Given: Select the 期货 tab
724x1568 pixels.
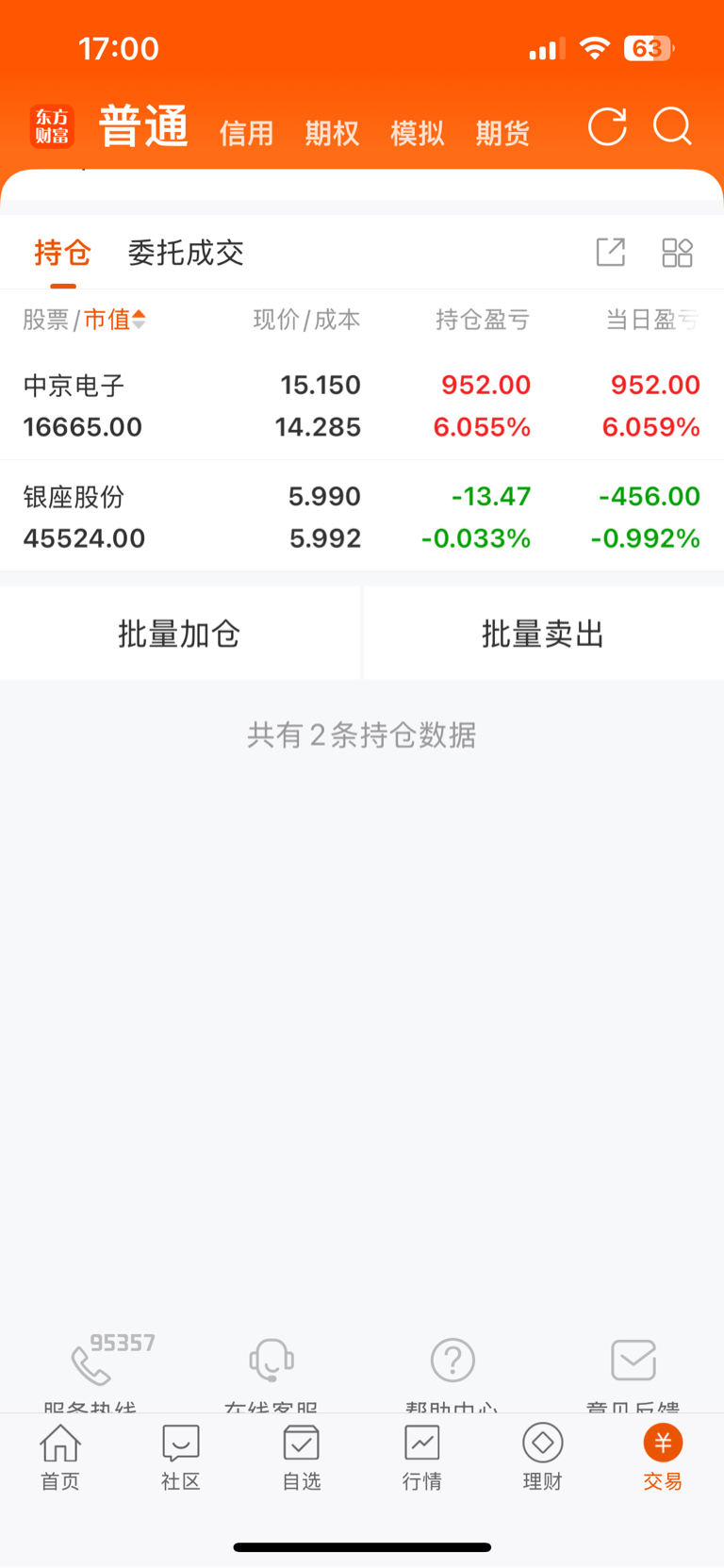Looking at the screenshot, I should point(502,133).
